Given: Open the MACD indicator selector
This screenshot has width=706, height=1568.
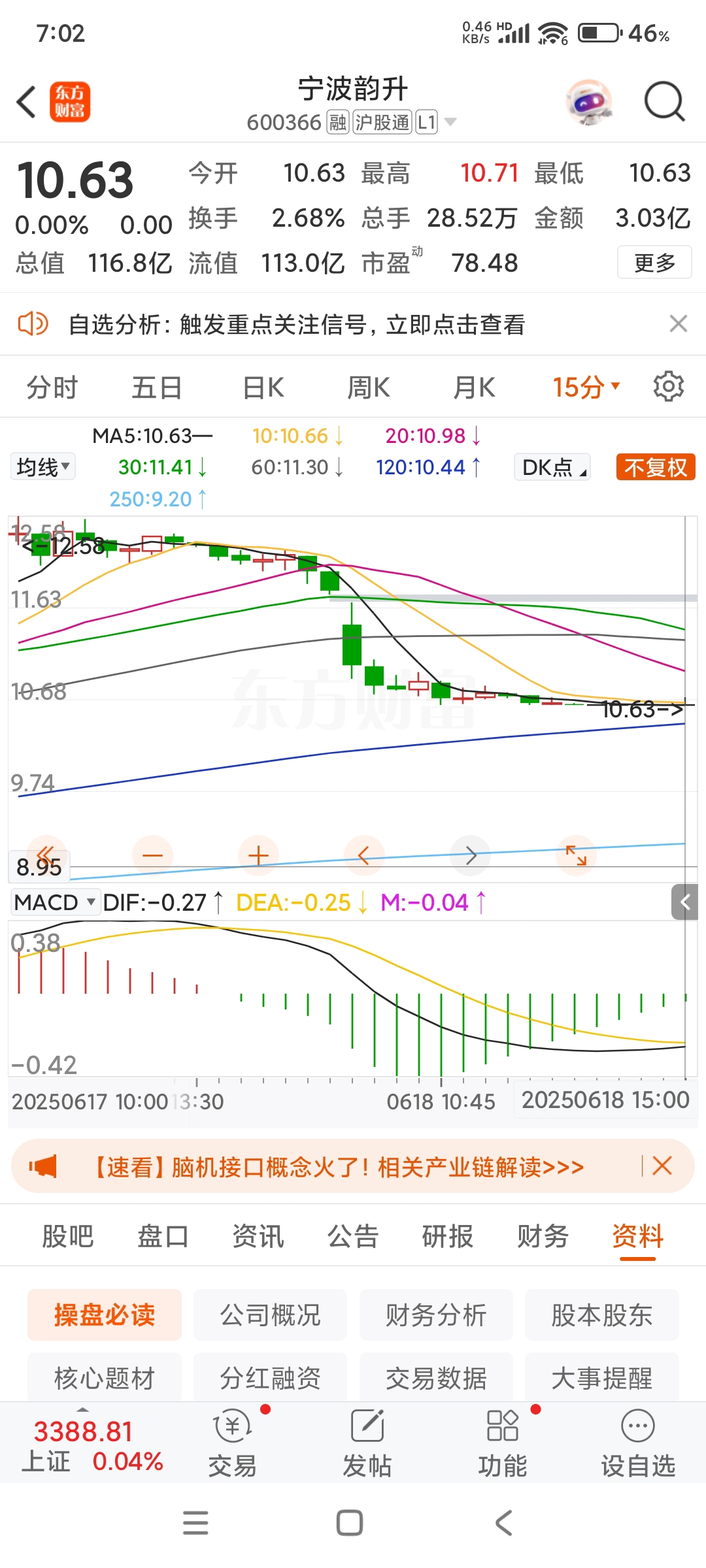Looking at the screenshot, I should point(55,902).
